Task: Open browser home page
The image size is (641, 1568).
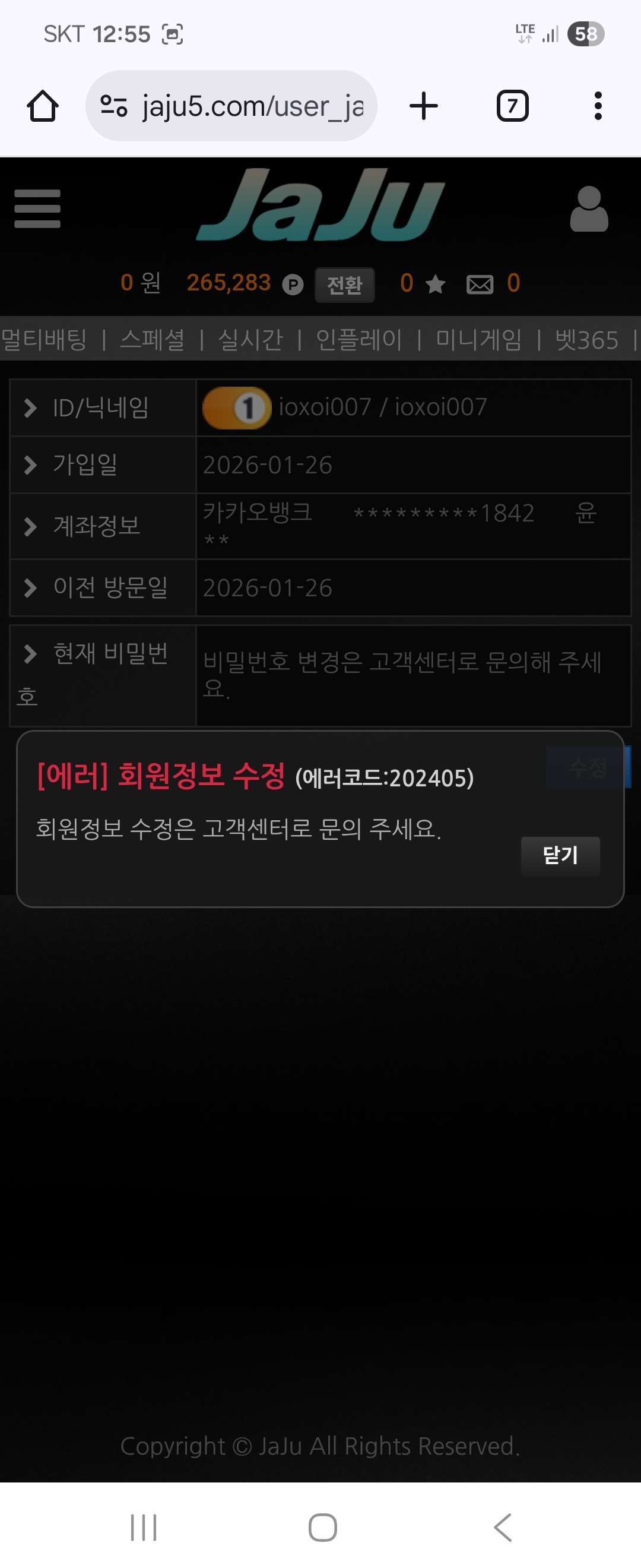Action: [43, 106]
